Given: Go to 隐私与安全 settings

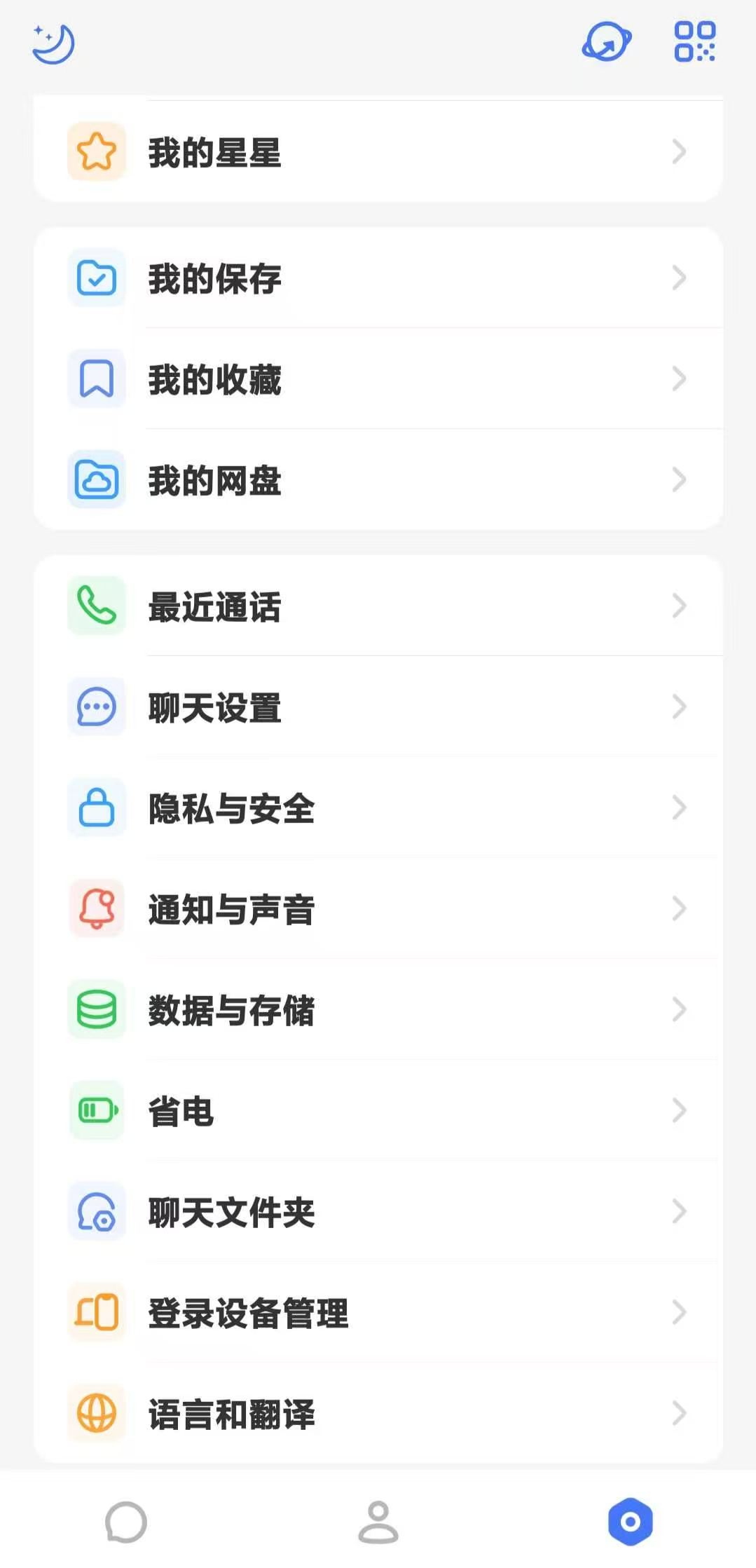Looking at the screenshot, I should point(378,807).
